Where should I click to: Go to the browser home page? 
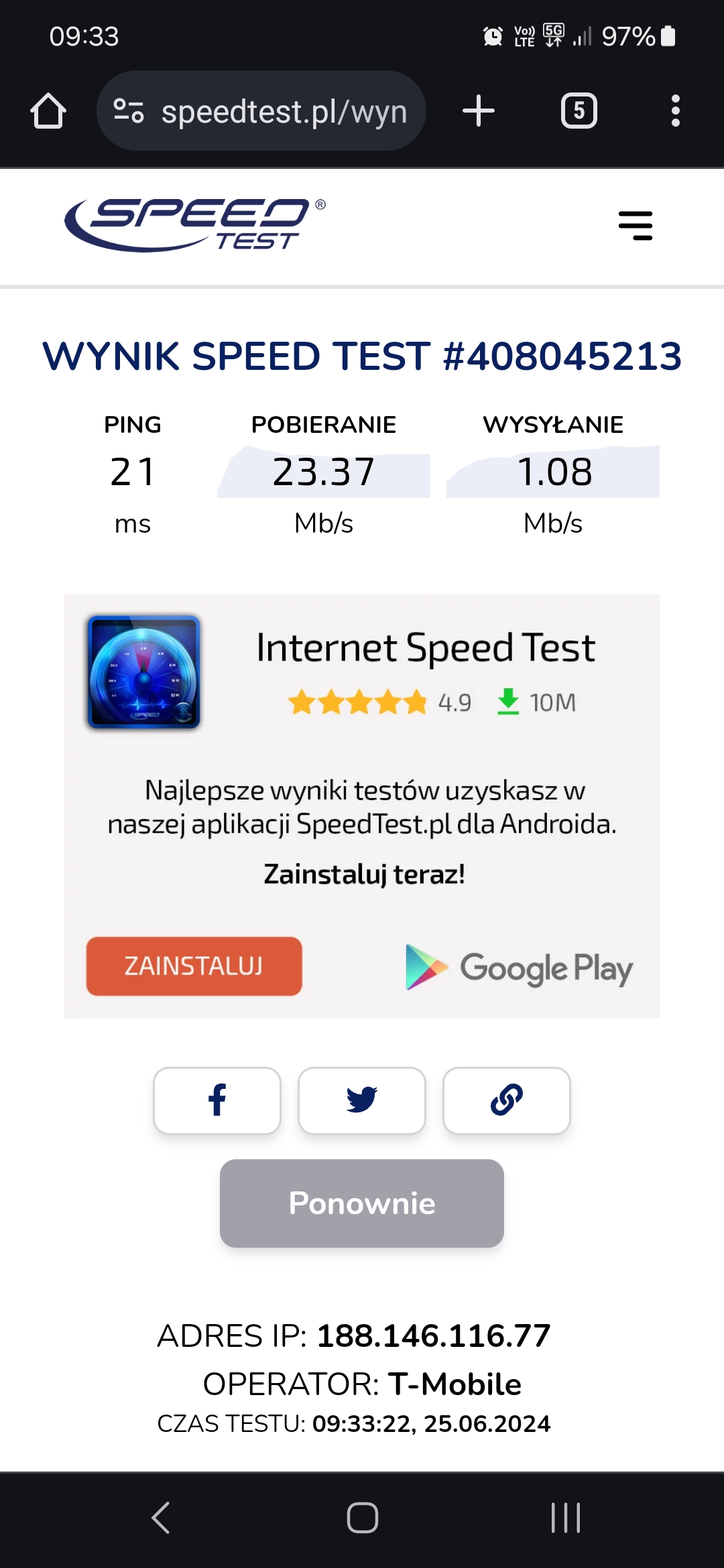click(48, 111)
